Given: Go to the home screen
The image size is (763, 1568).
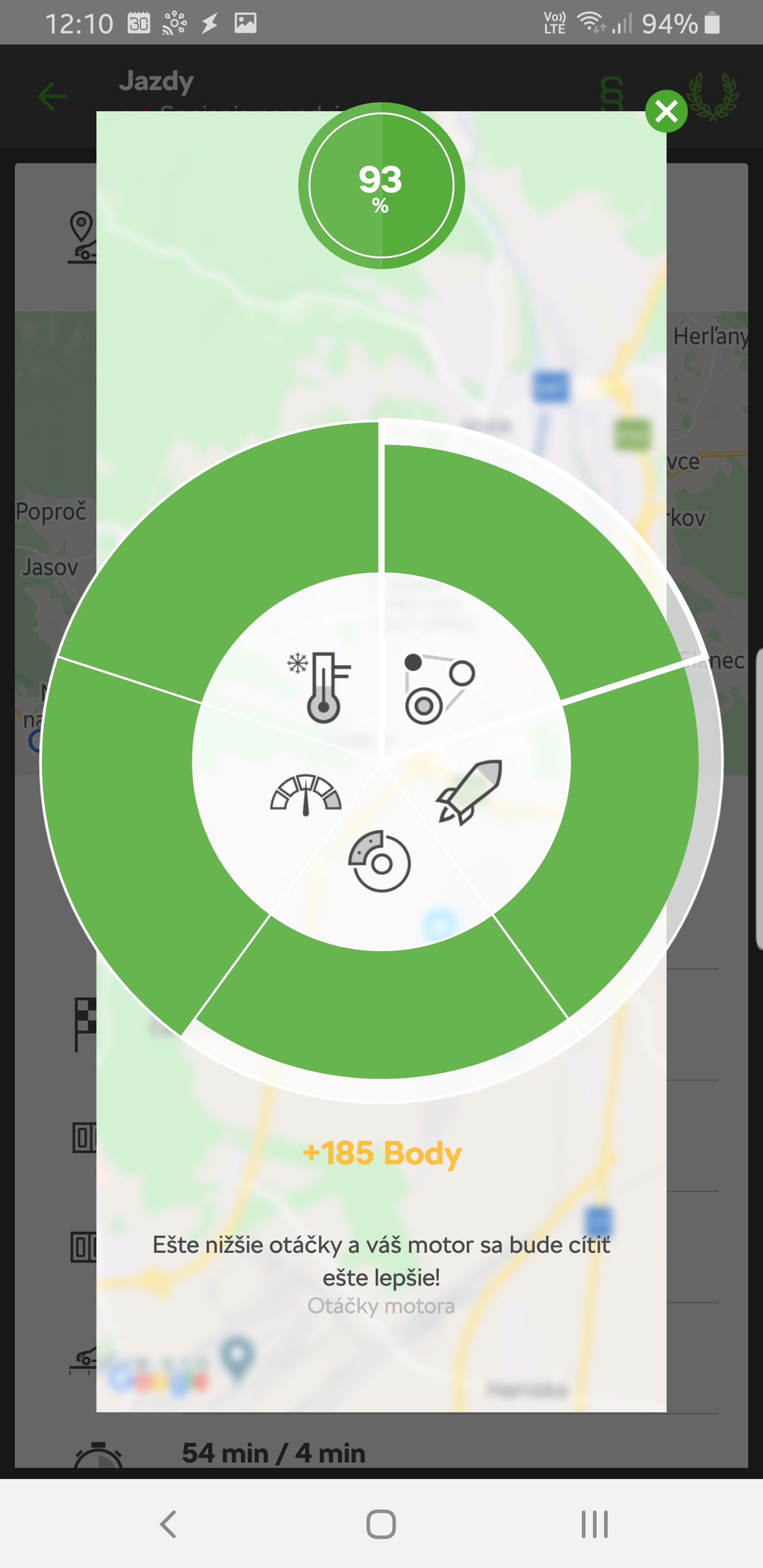Looking at the screenshot, I should point(381,1524).
